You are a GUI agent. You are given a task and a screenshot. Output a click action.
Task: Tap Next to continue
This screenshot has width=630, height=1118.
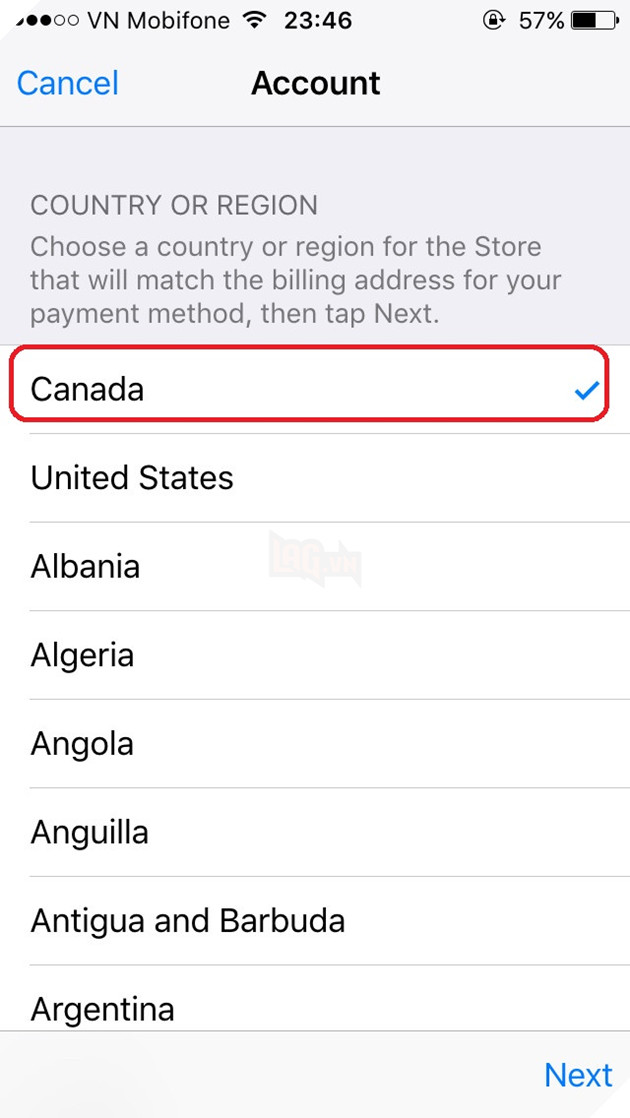pyautogui.click(x=577, y=1075)
